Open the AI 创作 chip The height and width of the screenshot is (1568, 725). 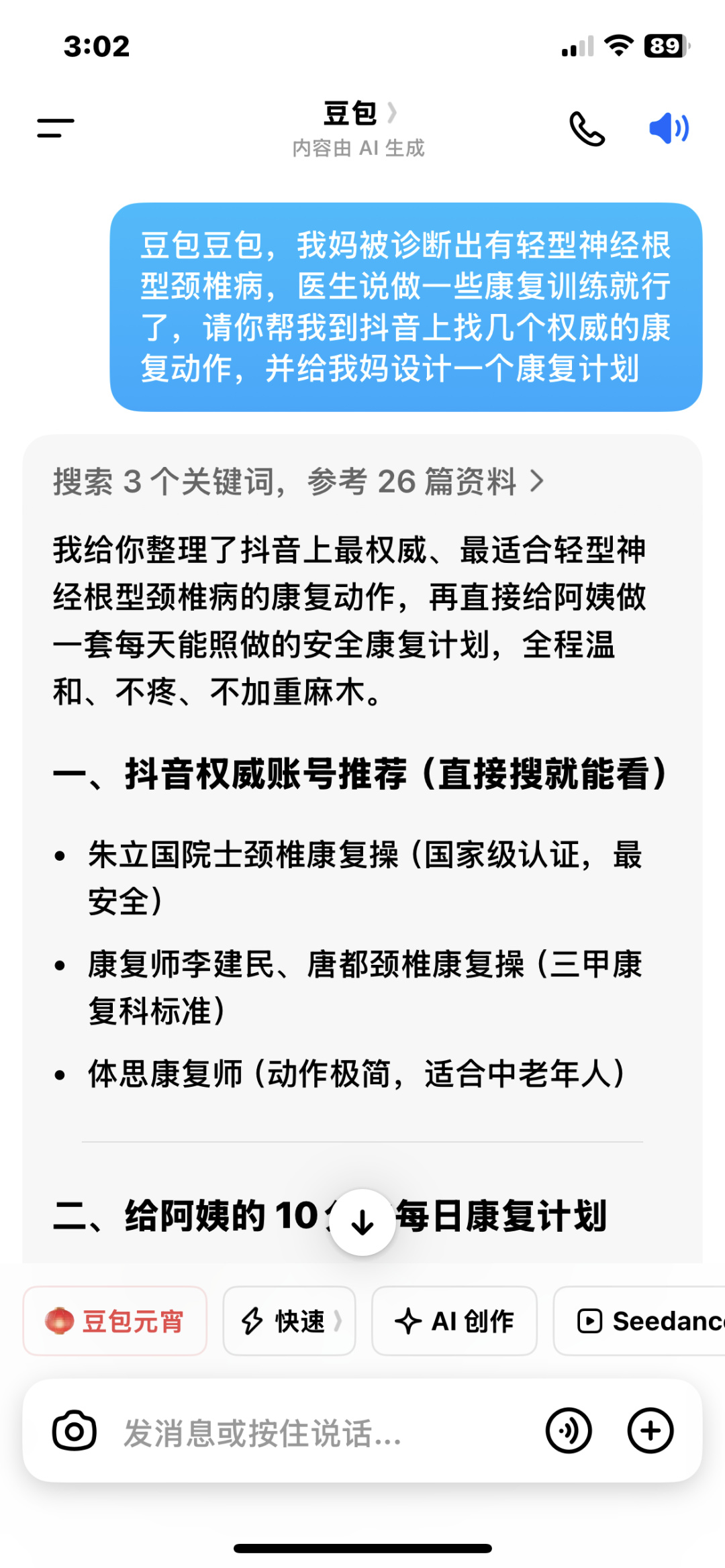(454, 1321)
